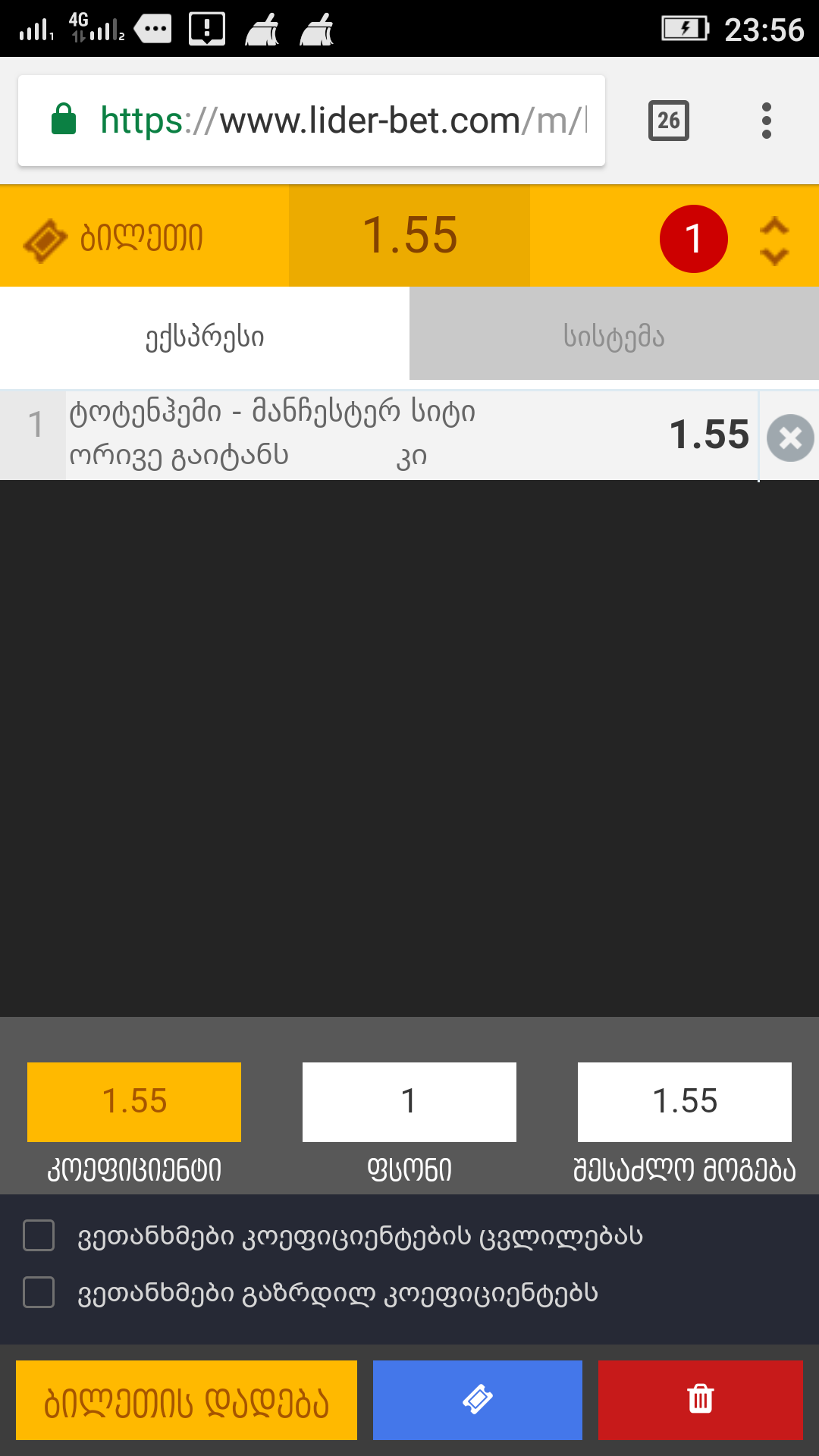Place the bet with ბილეთის დადება
The height and width of the screenshot is (1456, 819).
(187, 1400)
